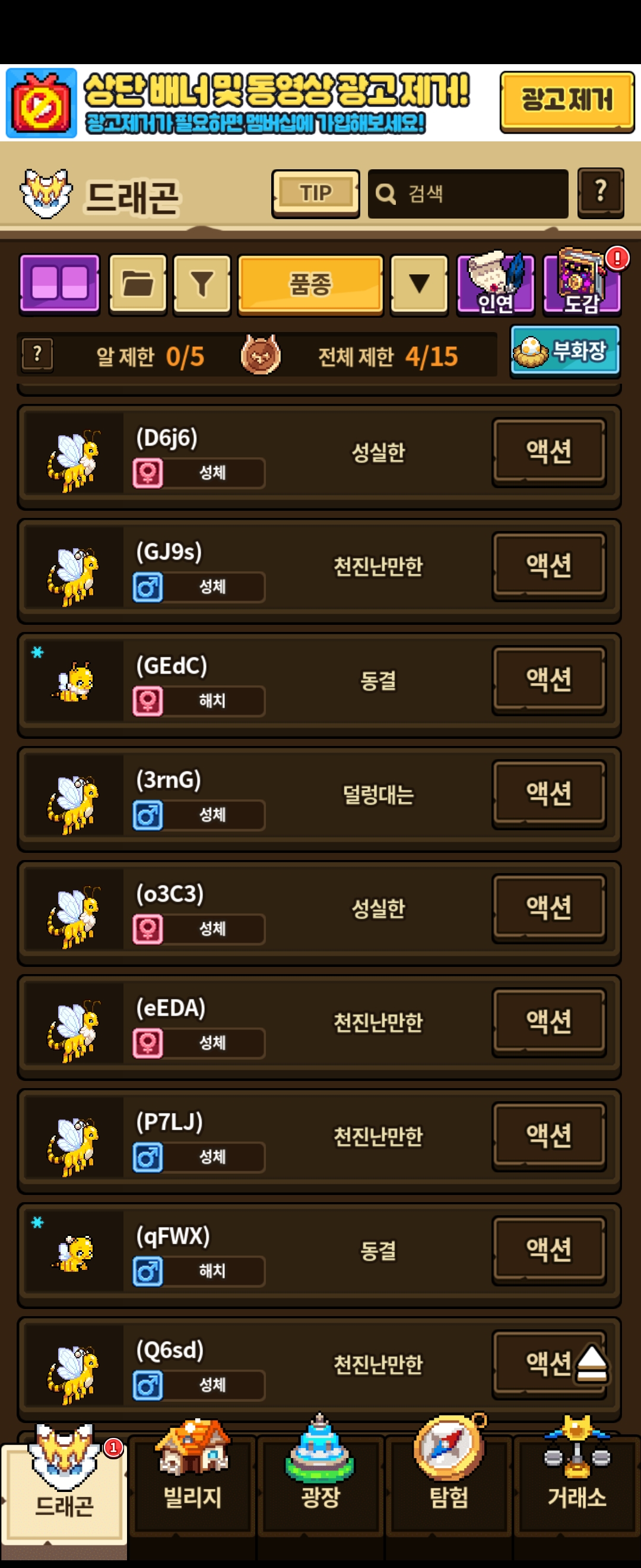This screenshot has width=641, height=1568.
Task: Expand the sort order dropdown arrow
Action: (419, 284)
